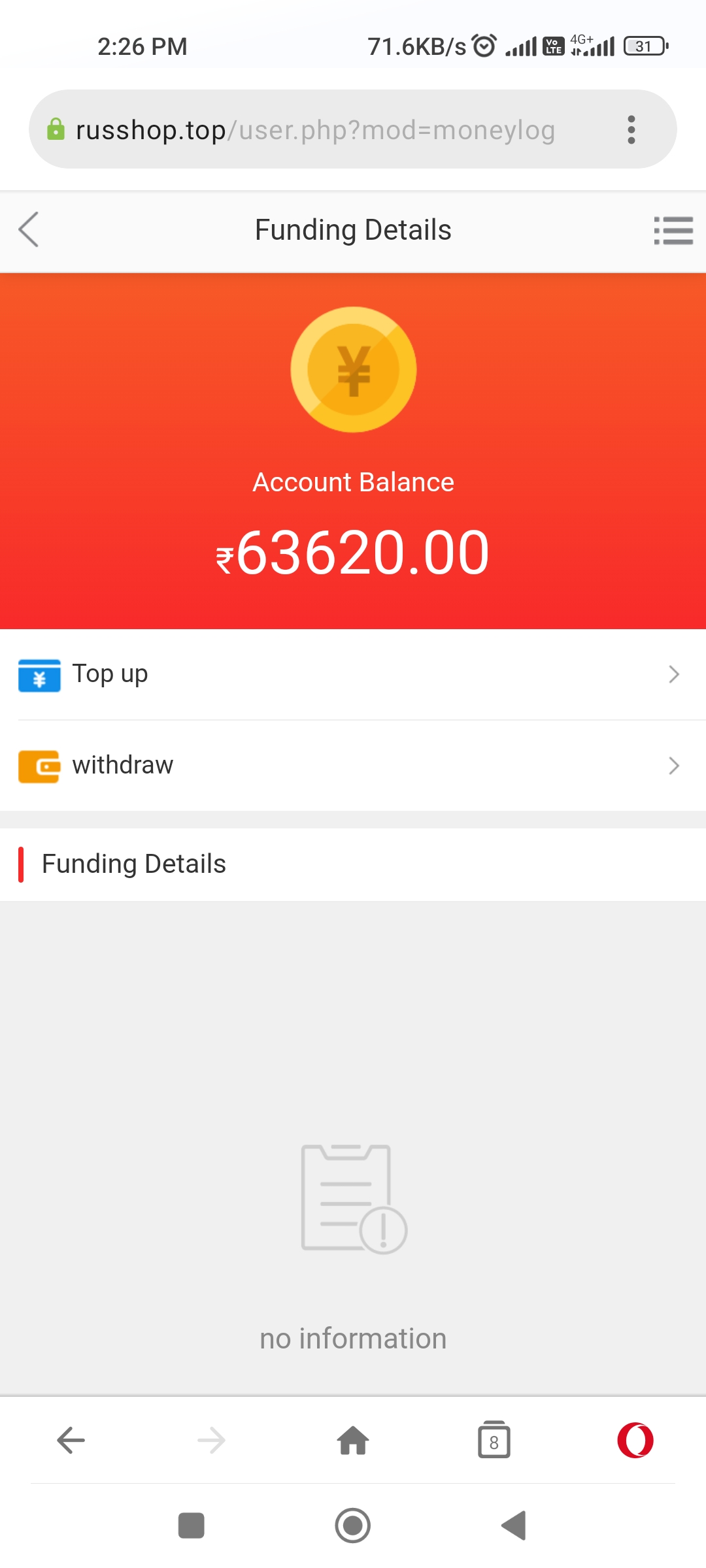
Task: Tap the browser address bar
Action: pyautogui.click(x=314, y=130)
